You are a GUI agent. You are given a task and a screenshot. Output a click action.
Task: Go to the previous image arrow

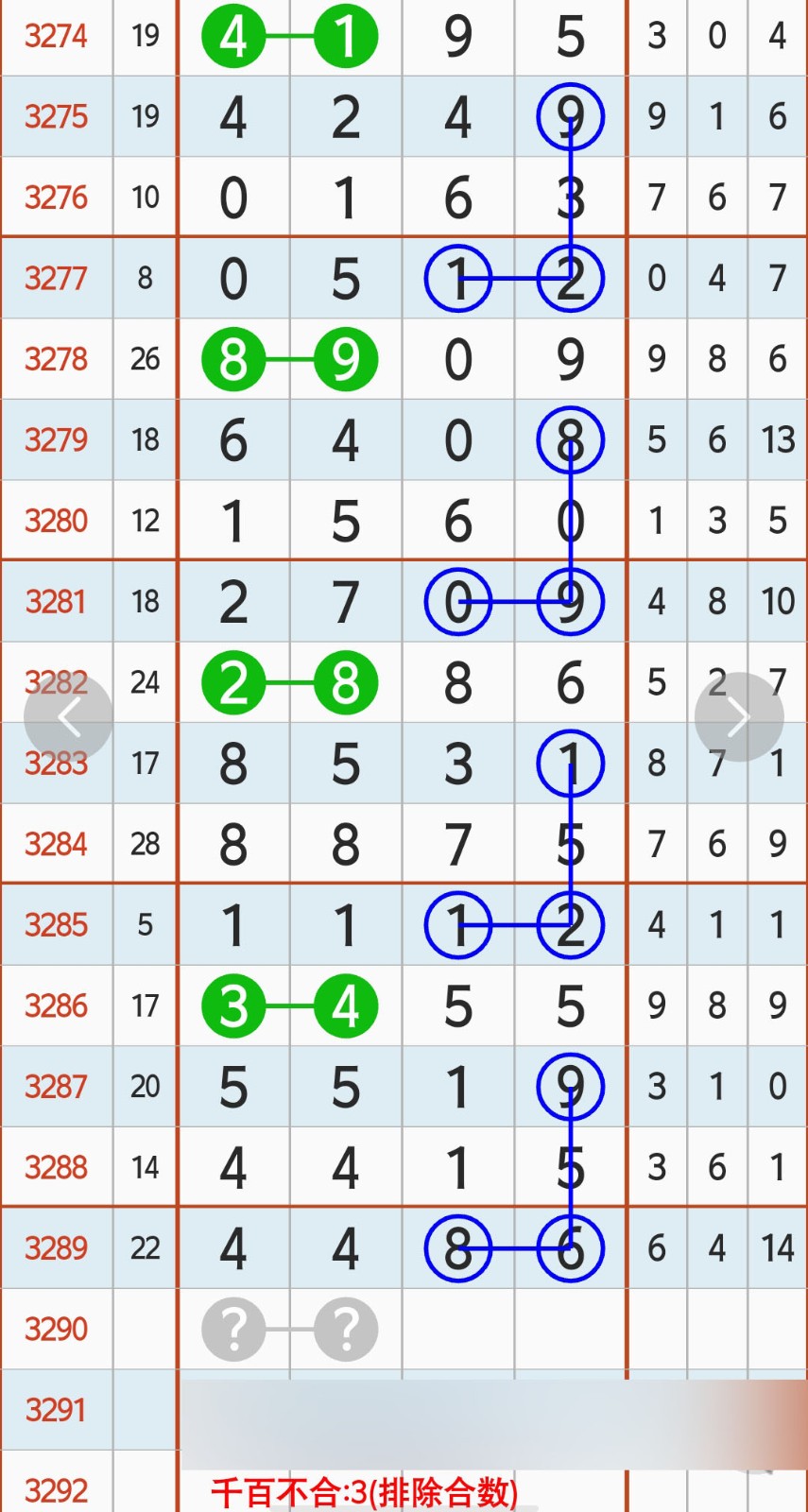[68, 717]
